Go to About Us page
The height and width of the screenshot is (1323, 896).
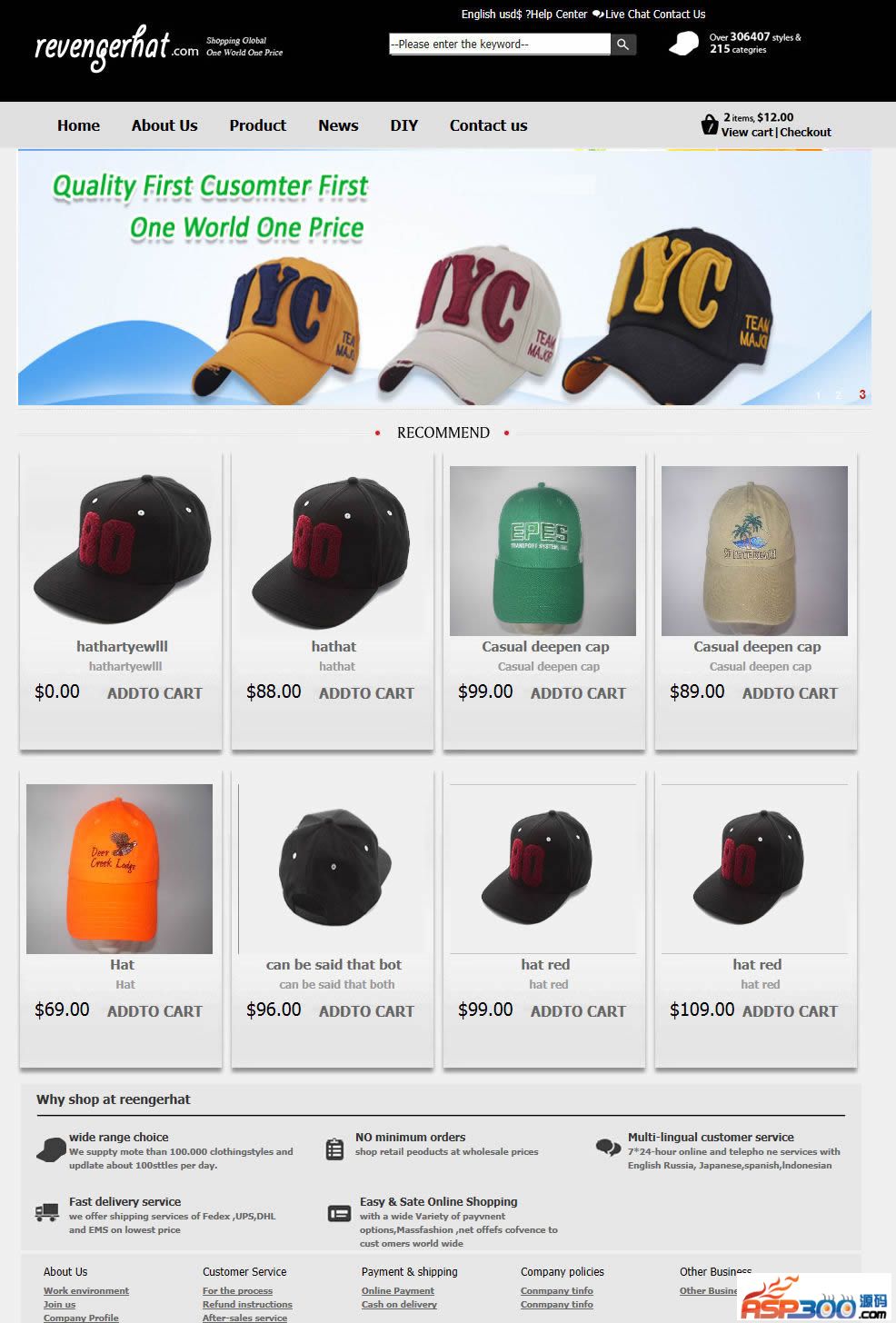tap(164, 125)
